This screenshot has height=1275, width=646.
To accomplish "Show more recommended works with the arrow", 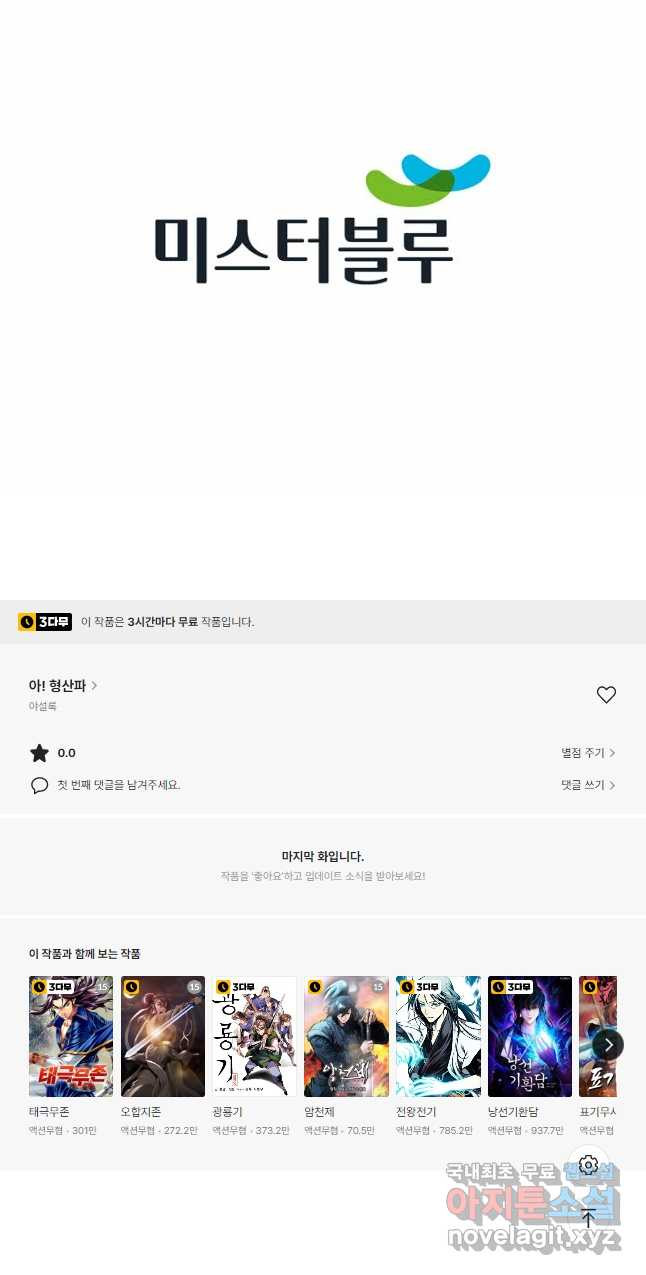I will [x=608, y=1045].
